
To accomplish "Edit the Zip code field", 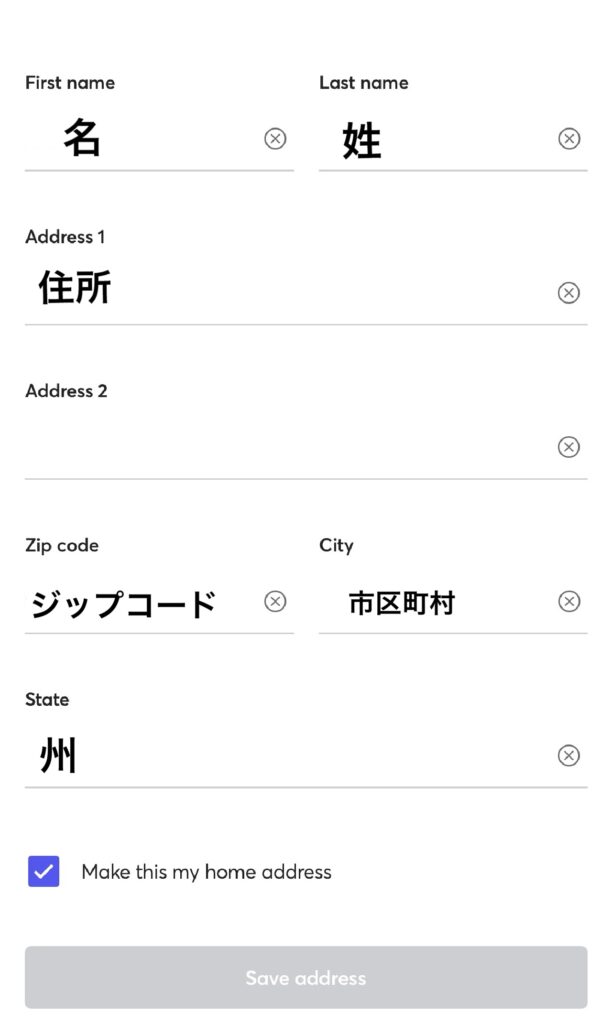I will tap(140, 602).
